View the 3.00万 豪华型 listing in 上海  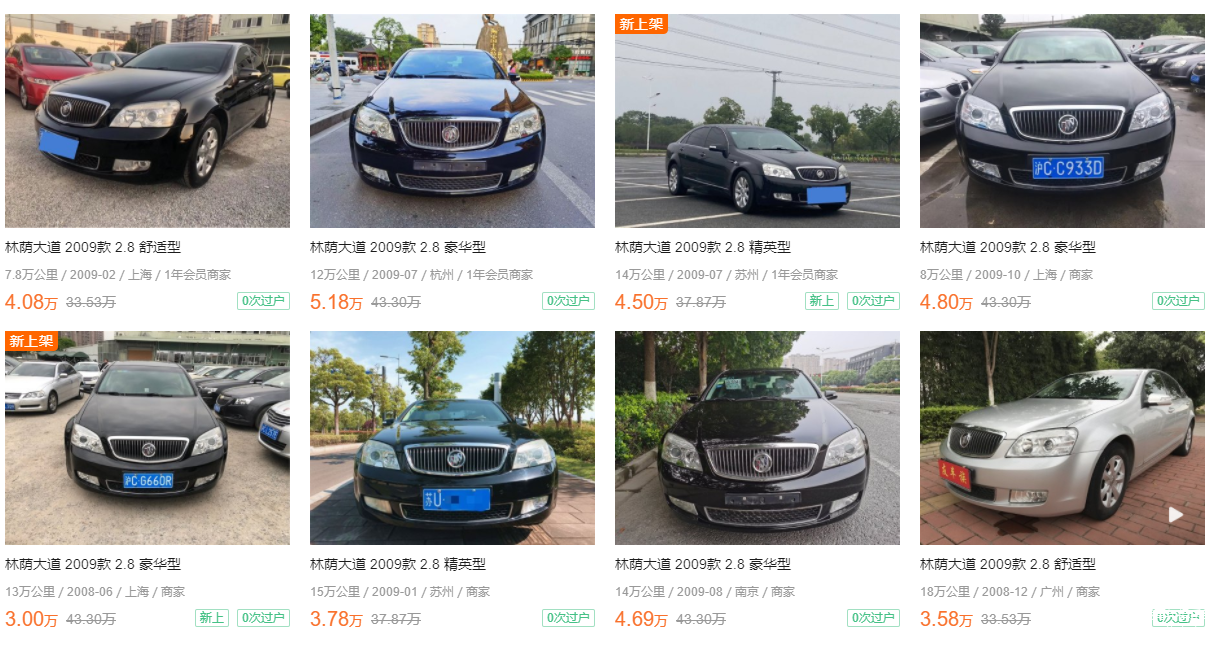tap(147, 438)
